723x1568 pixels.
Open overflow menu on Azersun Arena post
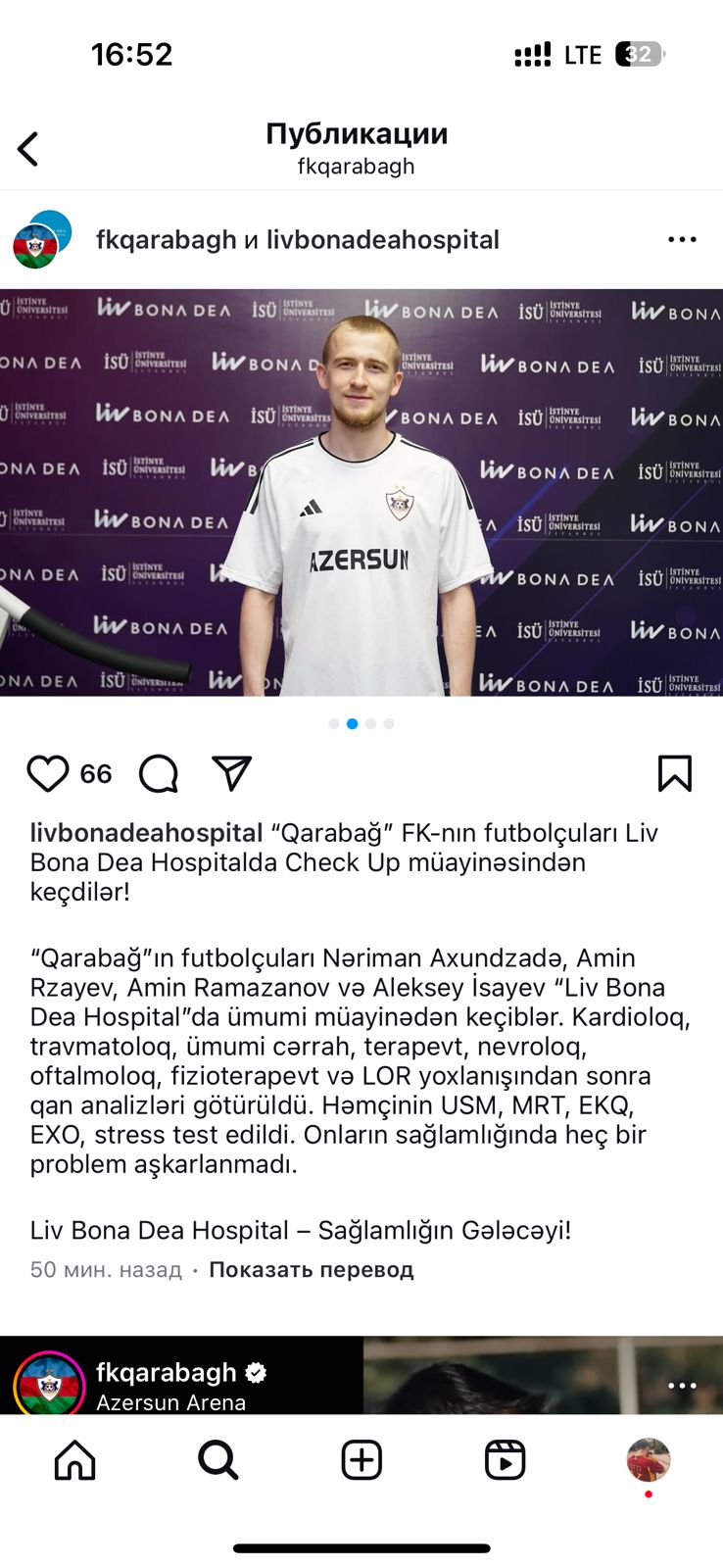click(x=682, y=1386)
